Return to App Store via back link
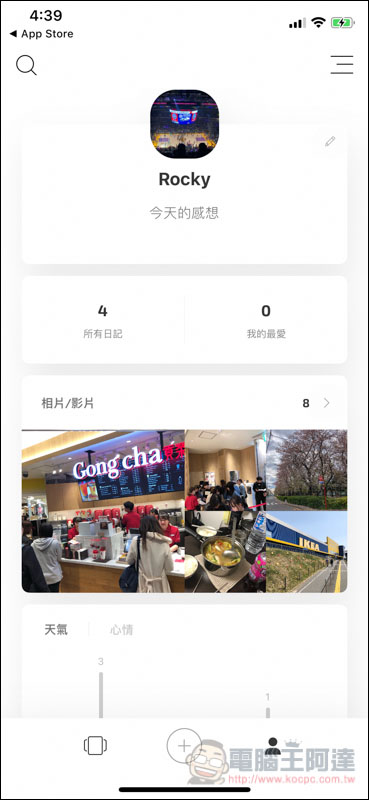This screenshot has height=800, width=369. (41, 34)
